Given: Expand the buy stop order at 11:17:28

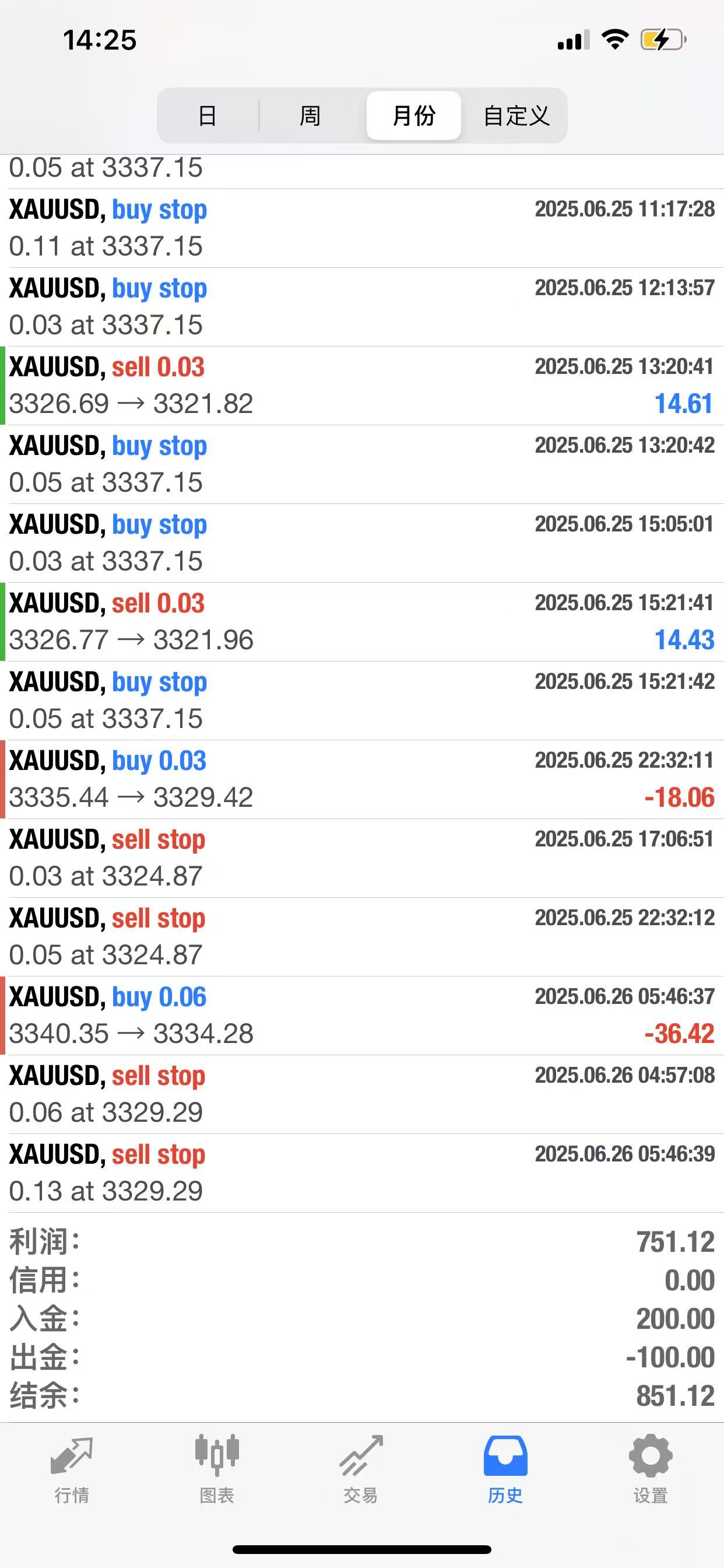Looking at the screenshot, I should (x=362, y=228).
